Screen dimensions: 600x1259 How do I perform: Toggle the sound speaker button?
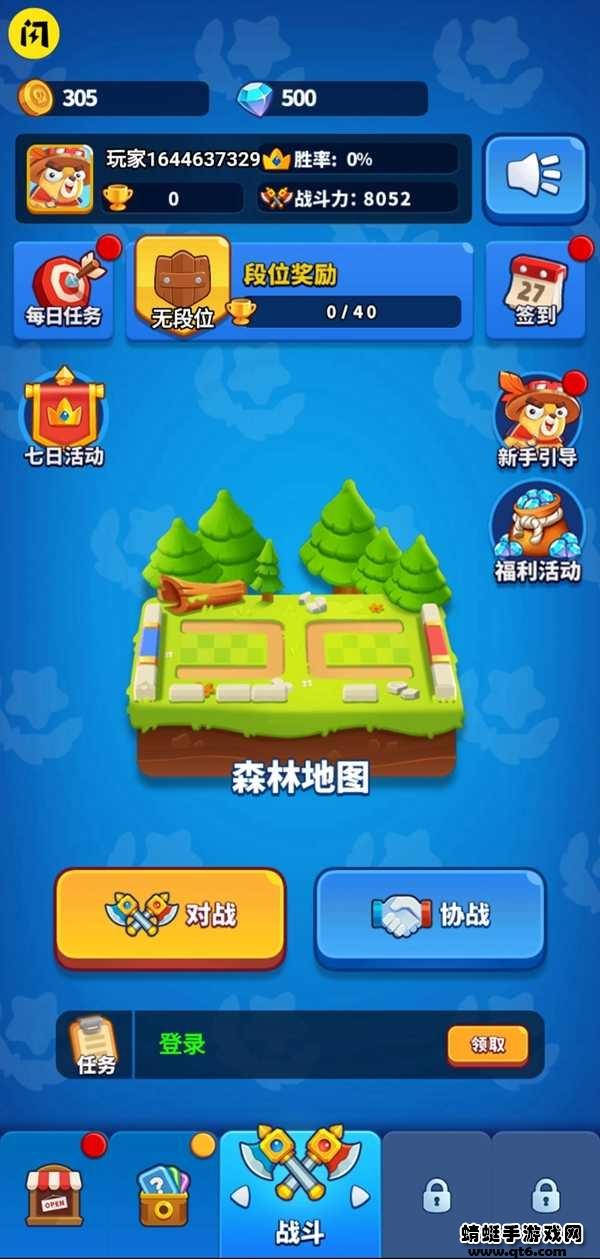(535, 177)
